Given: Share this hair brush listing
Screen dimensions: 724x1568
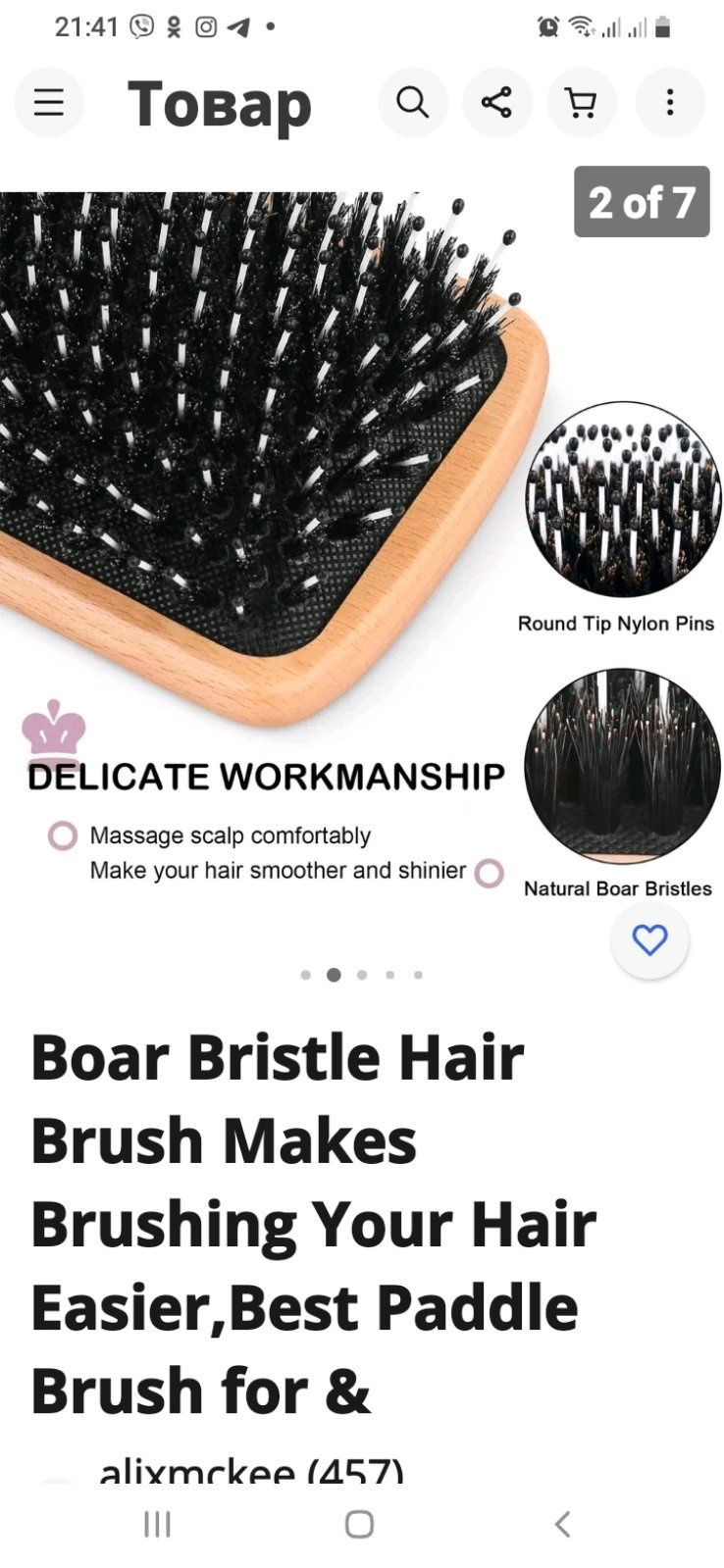Looking at the screenshot, I should coord(496,102).
